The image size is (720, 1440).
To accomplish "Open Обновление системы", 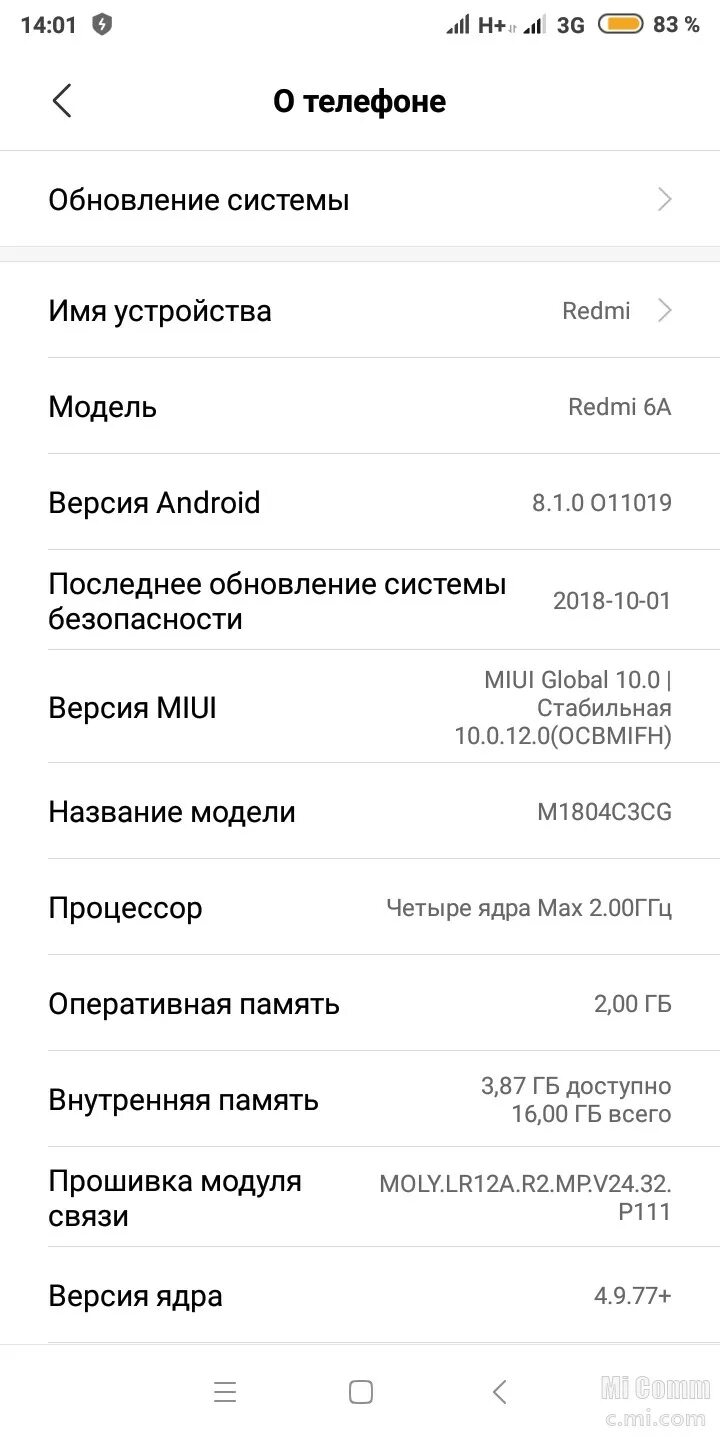I will [360, 200].
